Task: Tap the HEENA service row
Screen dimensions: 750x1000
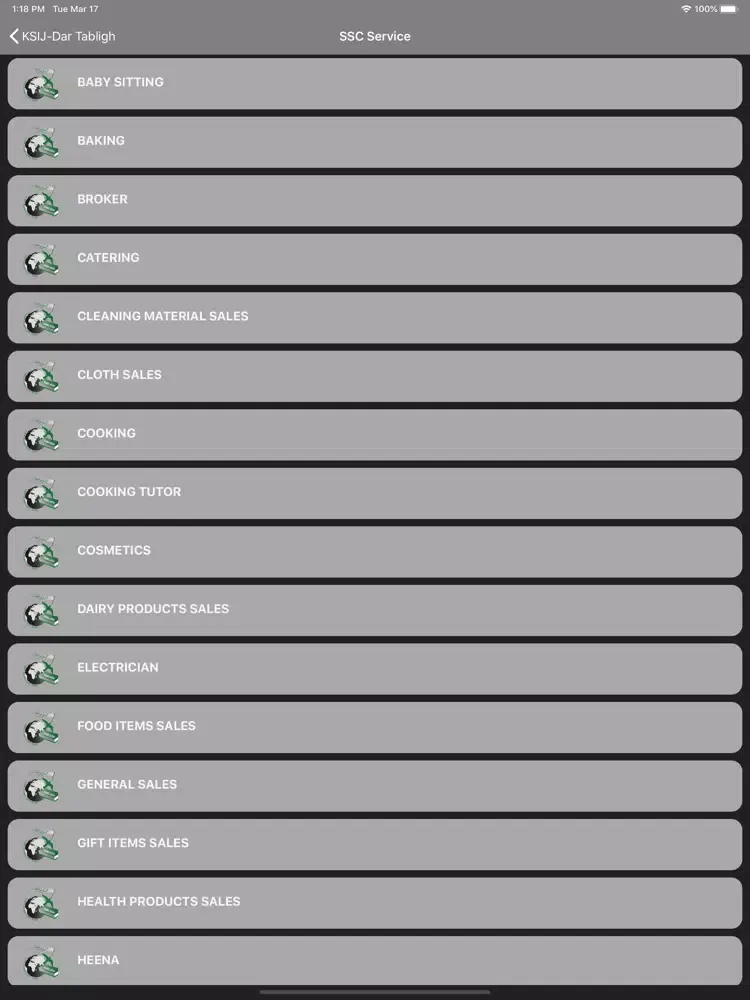Action: 375,960
